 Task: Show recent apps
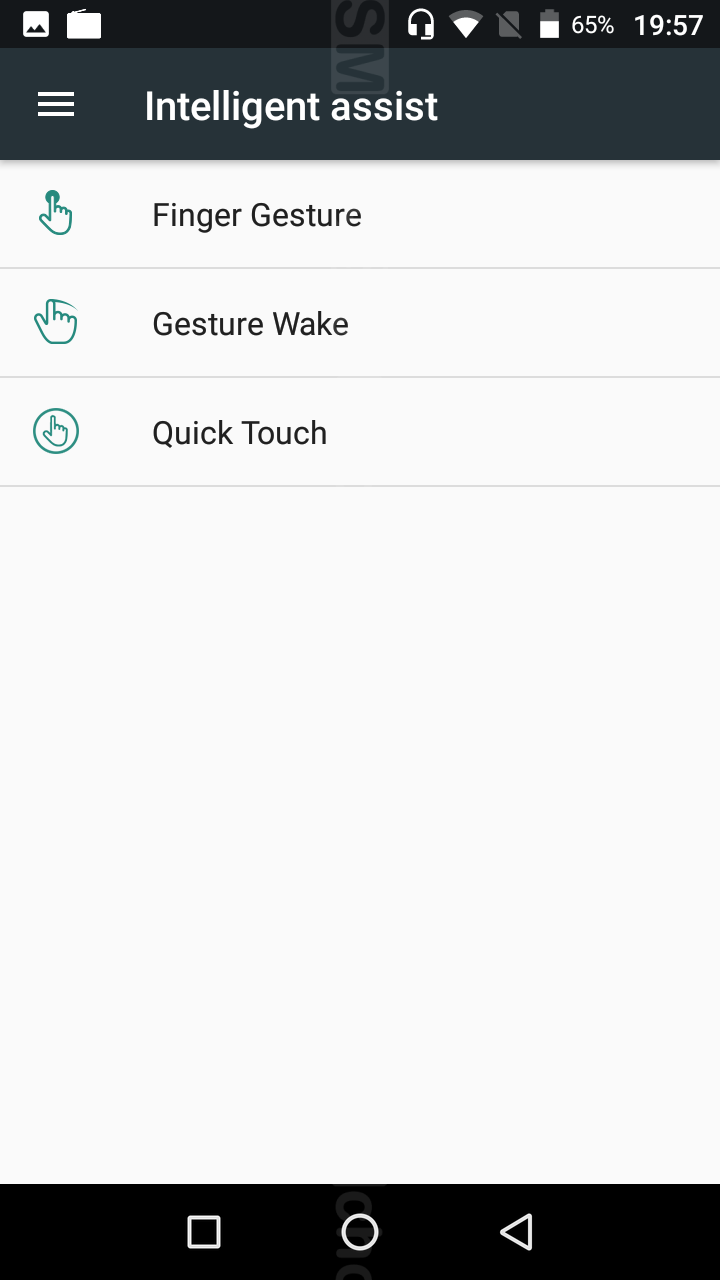point(204,1232)
